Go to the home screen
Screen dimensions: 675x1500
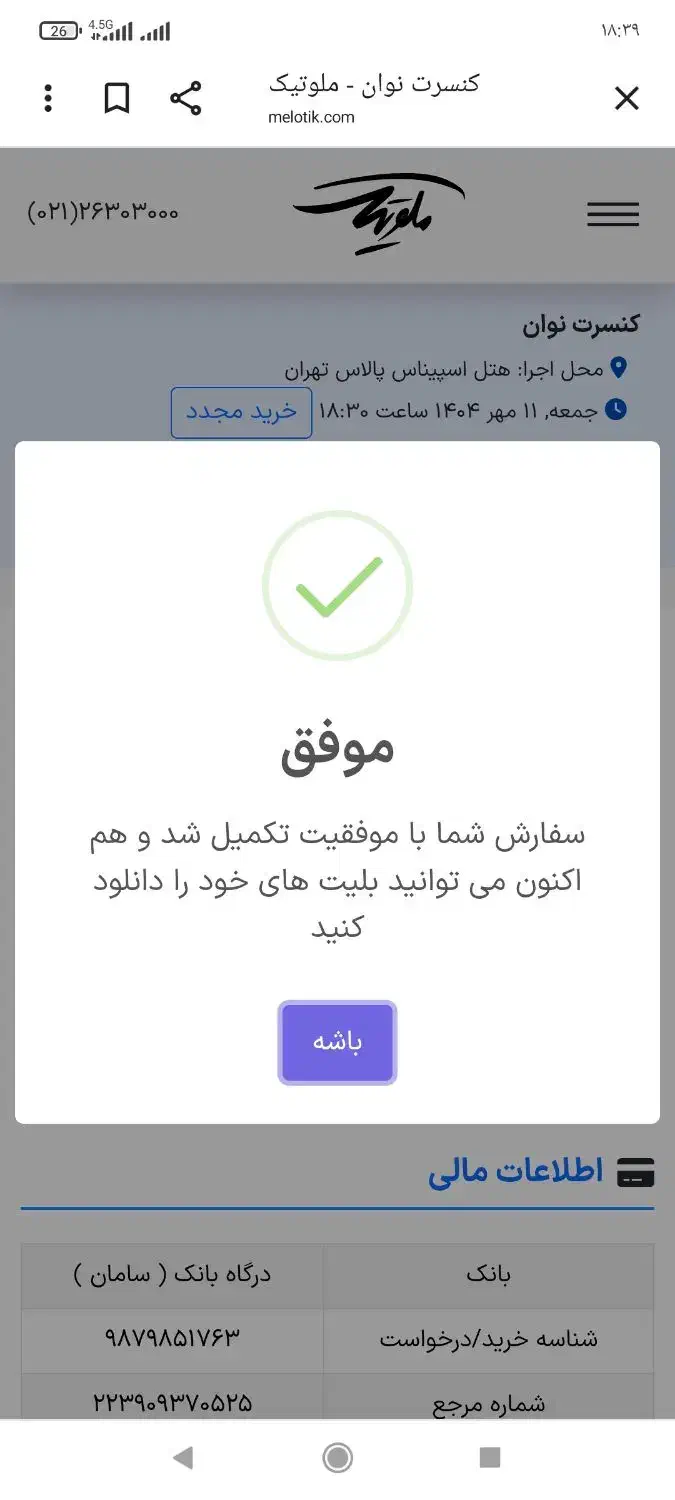(338, 1458)
